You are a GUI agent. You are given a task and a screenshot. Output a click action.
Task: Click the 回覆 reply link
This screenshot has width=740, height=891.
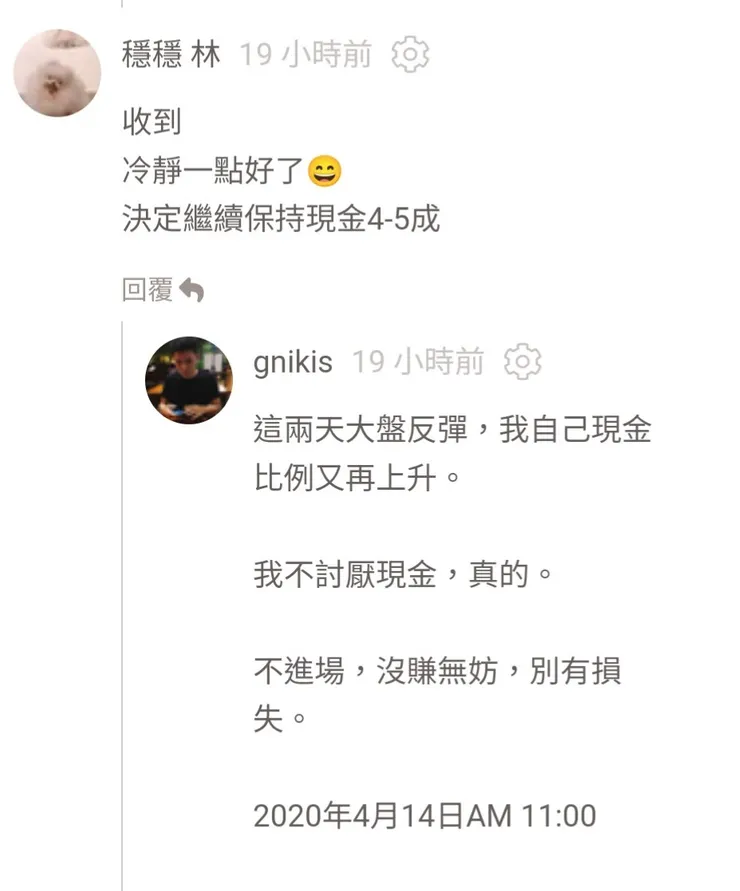pos(145,290)
